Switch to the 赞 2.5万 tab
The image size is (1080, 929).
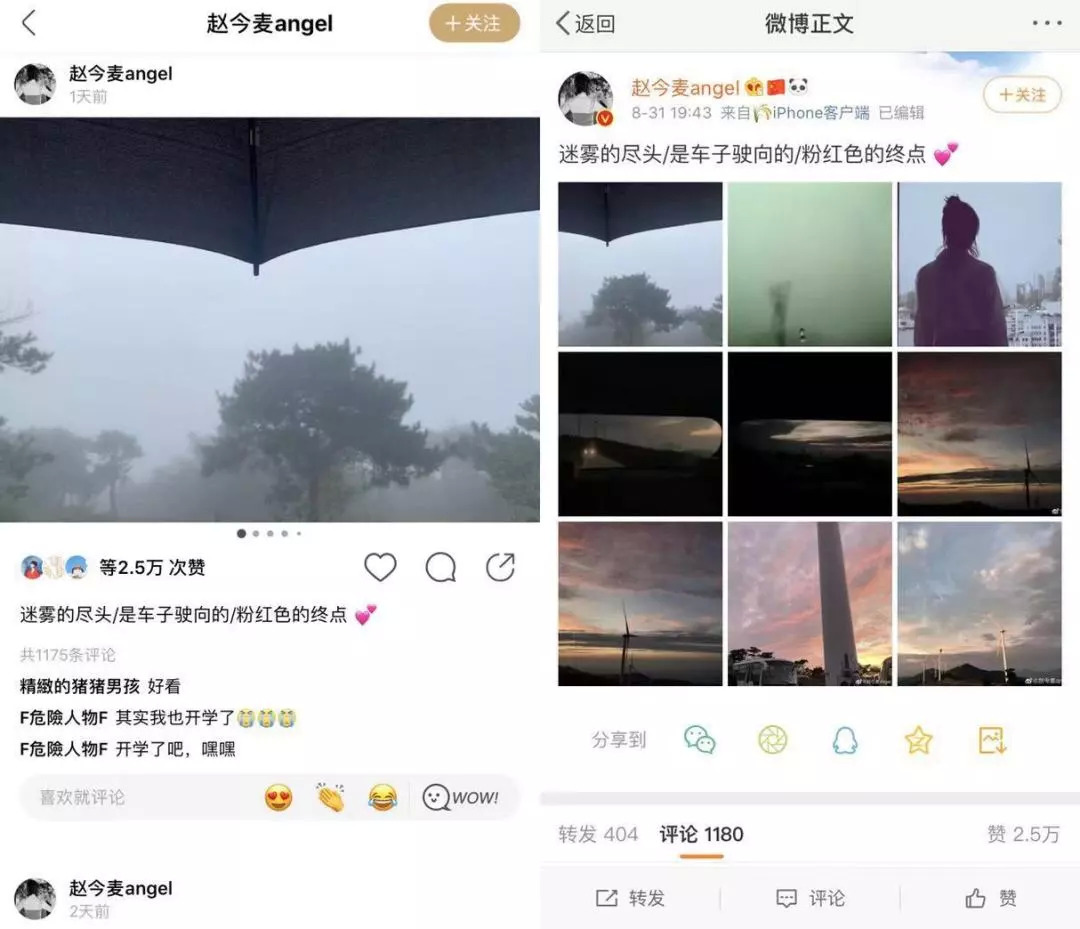1024,835
